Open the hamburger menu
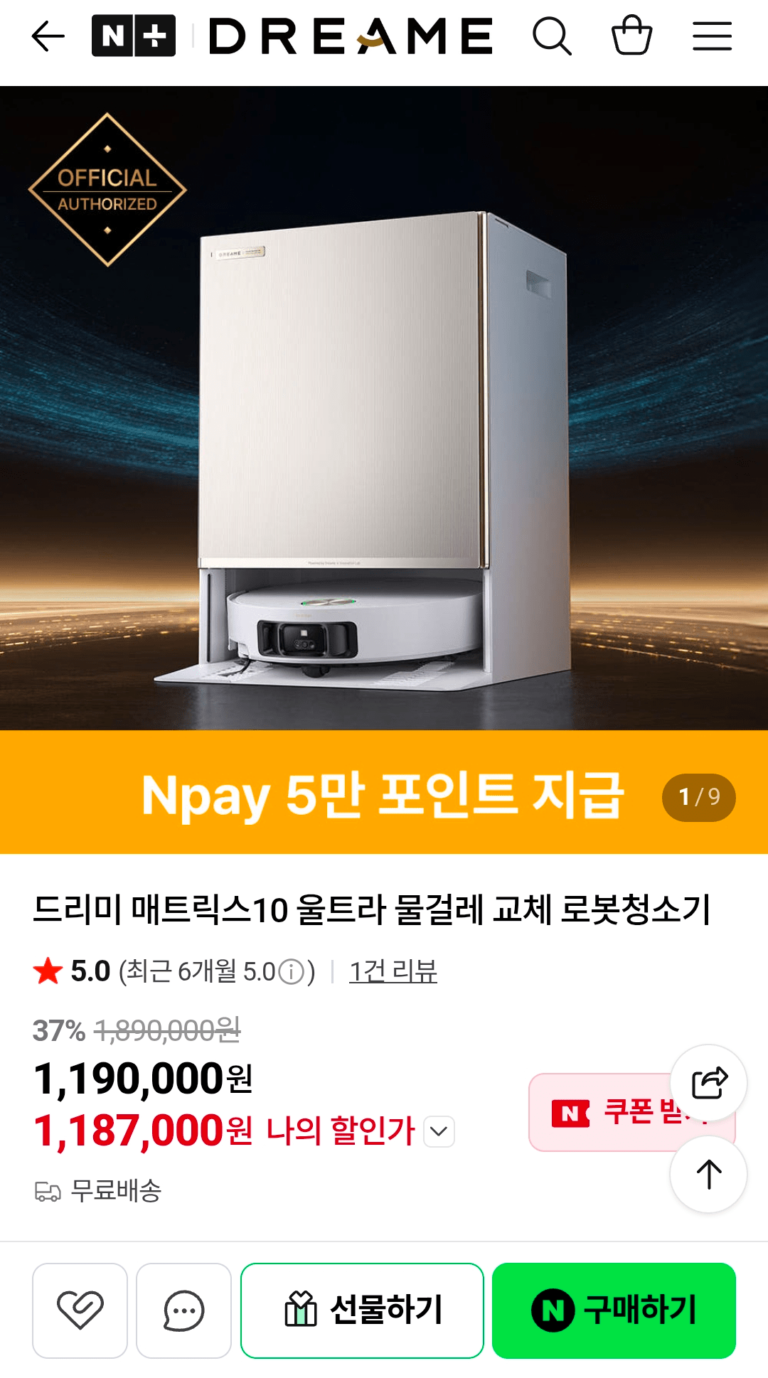The image size is (768, 1378). [x=712, y=37]
